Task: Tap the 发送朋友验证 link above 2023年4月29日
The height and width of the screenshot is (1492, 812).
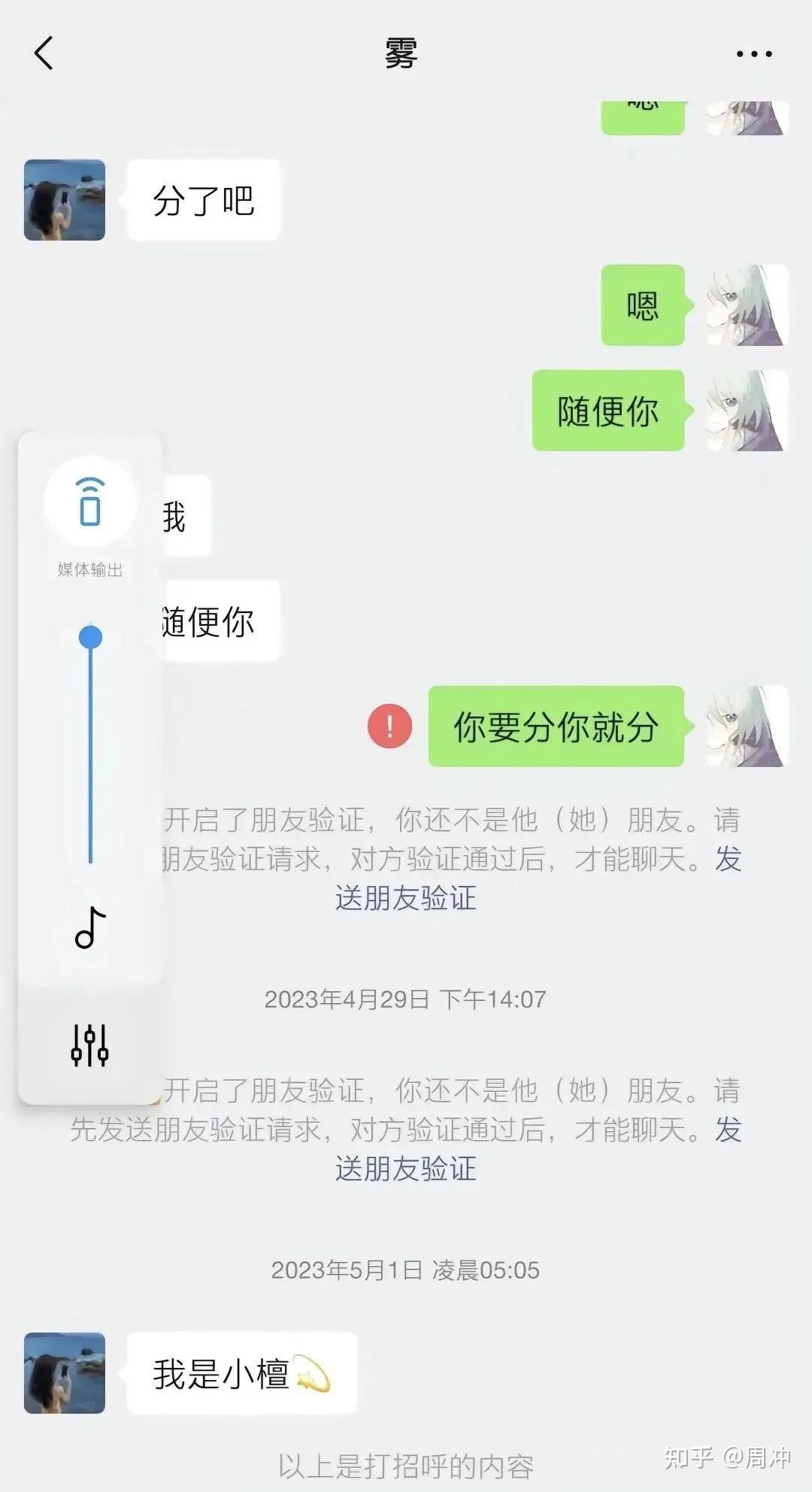Action: pyautogui.click(x=406, y=898)
